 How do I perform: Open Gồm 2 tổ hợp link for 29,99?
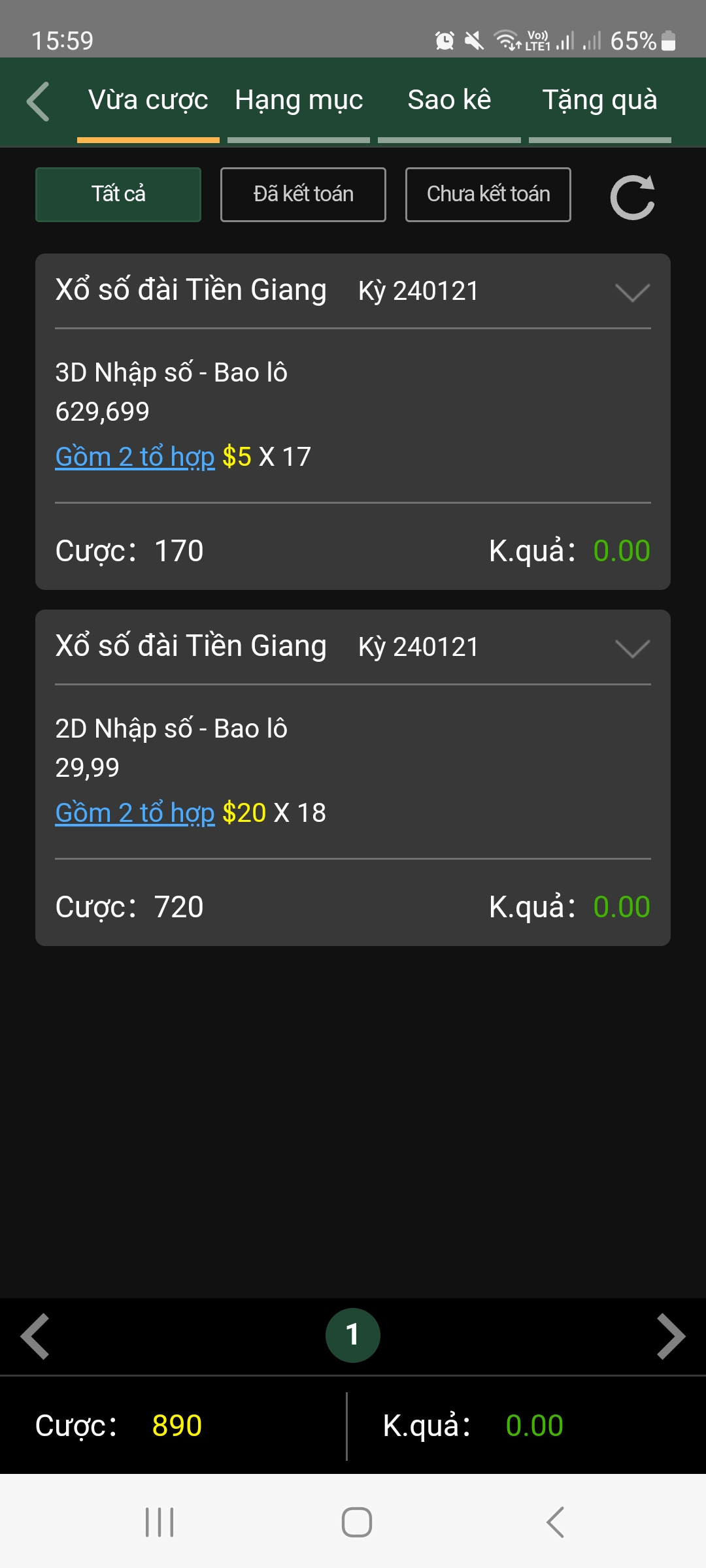coord(135,813)
